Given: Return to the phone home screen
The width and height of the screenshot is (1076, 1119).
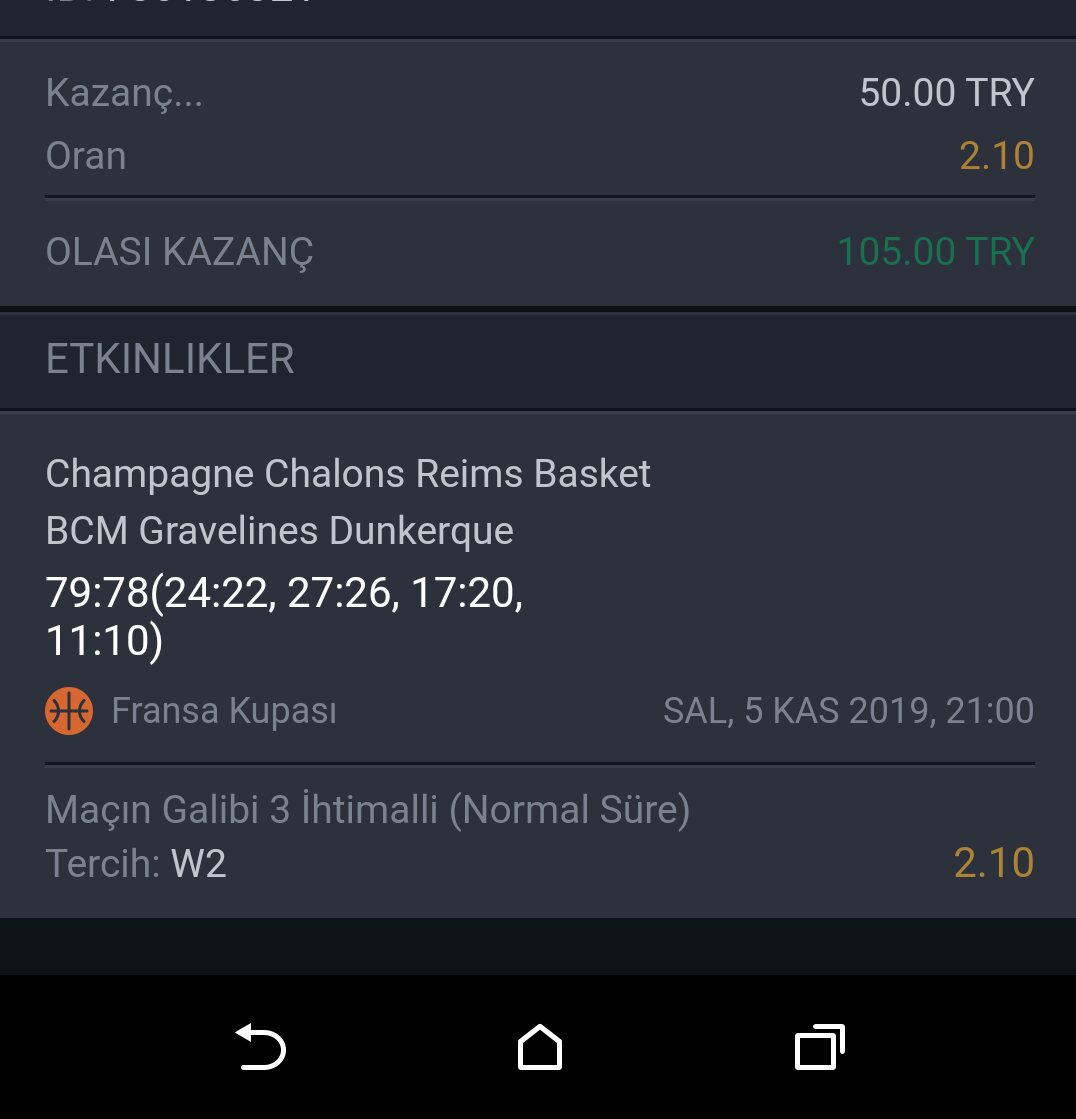Looking at the screenshot, I should tap(539, 1048).
